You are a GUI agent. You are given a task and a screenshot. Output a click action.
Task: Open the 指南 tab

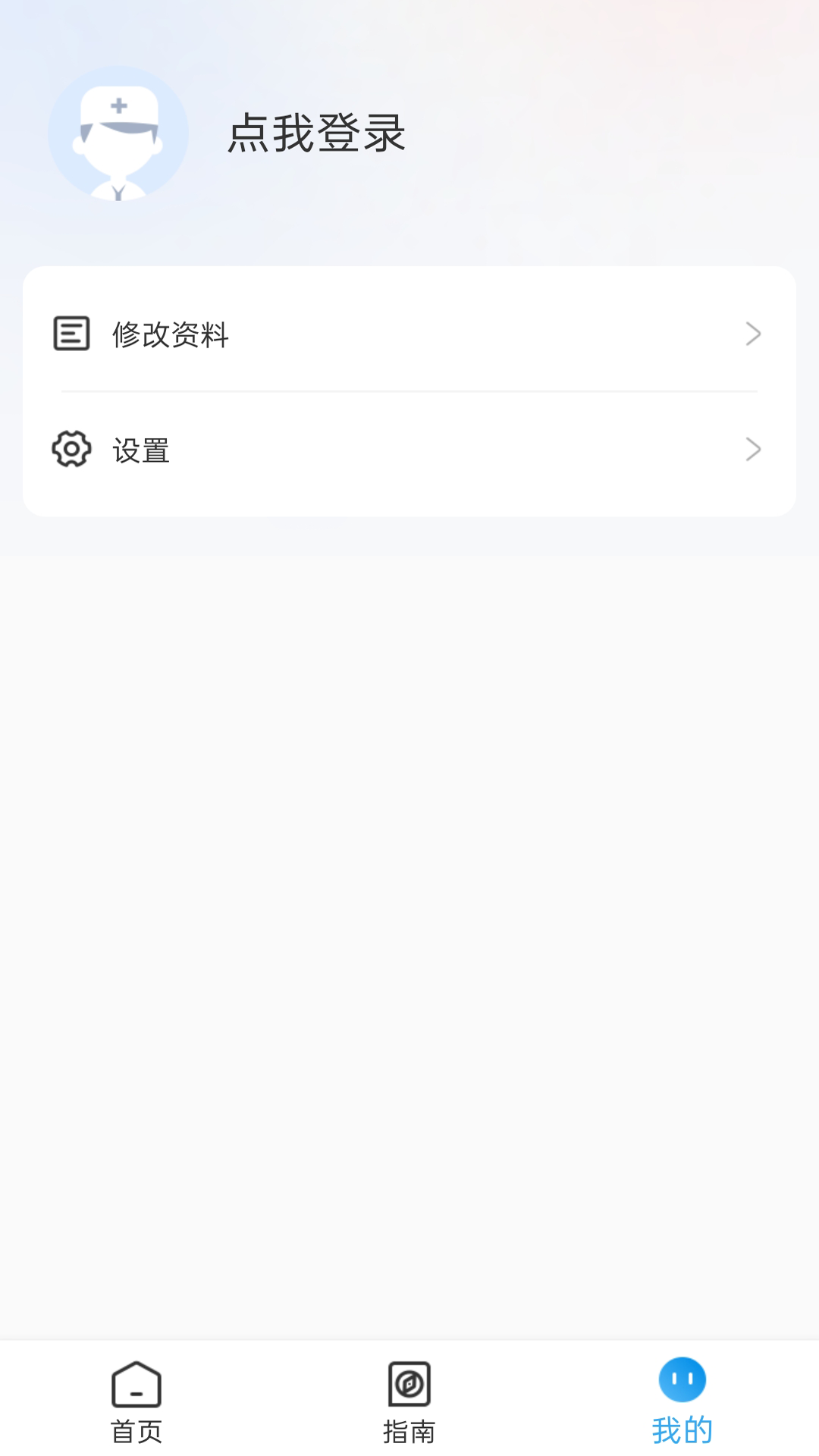coord(408,1410)
